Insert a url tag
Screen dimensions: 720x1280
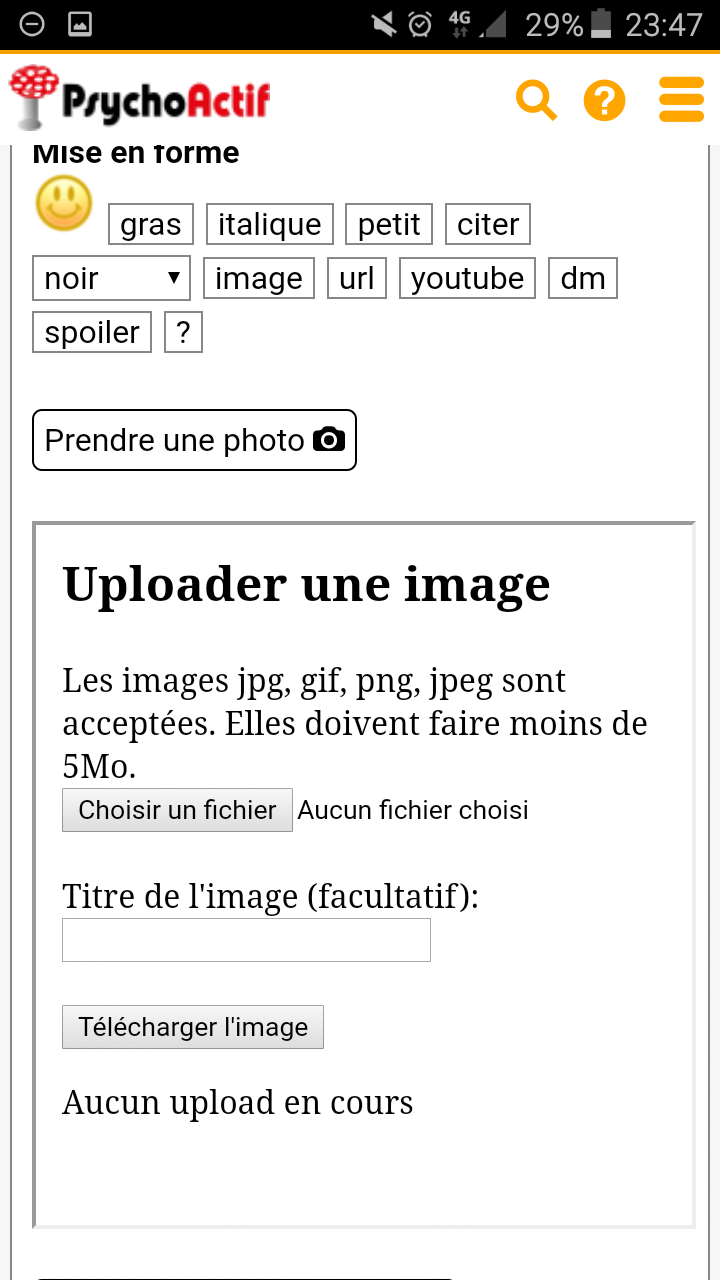[357, 278]
